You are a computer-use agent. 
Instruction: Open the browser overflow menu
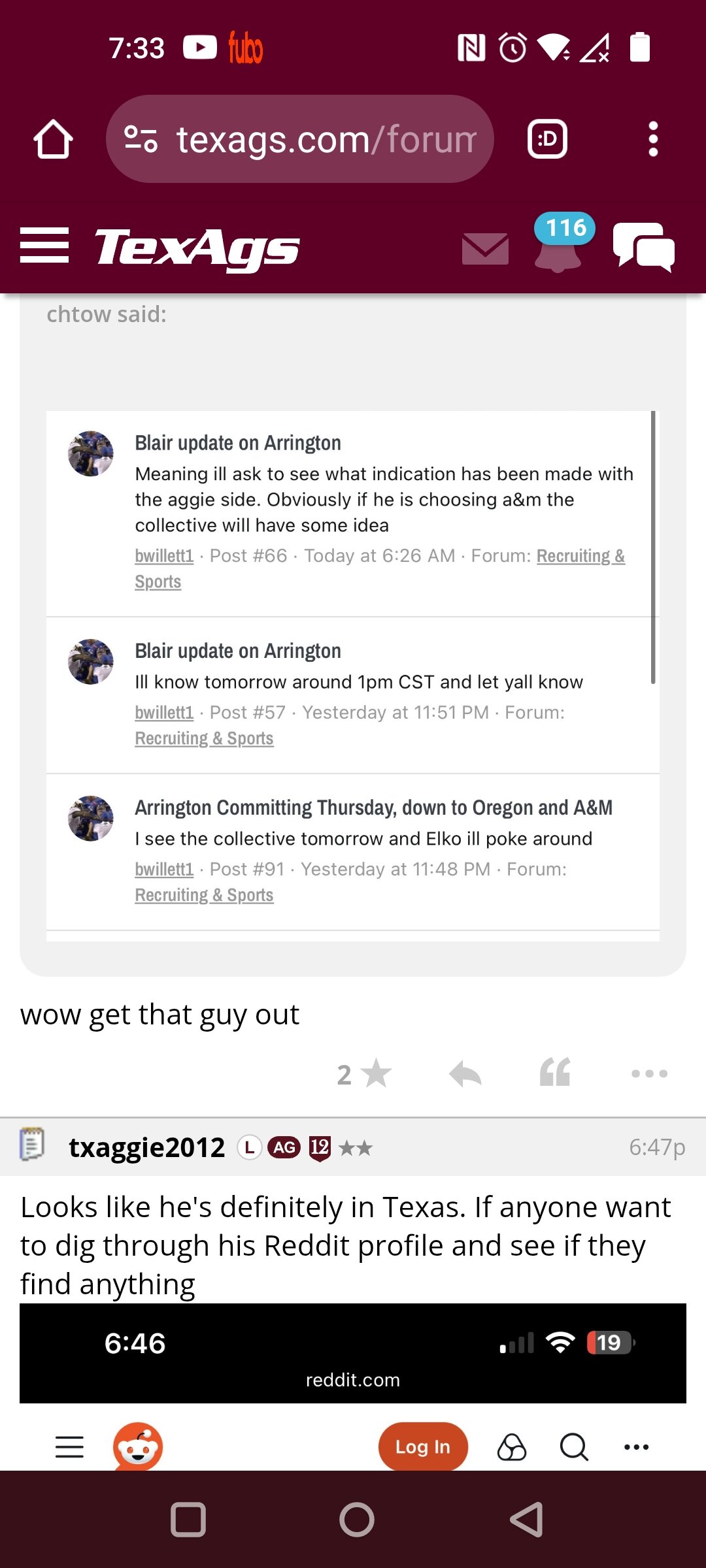(652, 139)
